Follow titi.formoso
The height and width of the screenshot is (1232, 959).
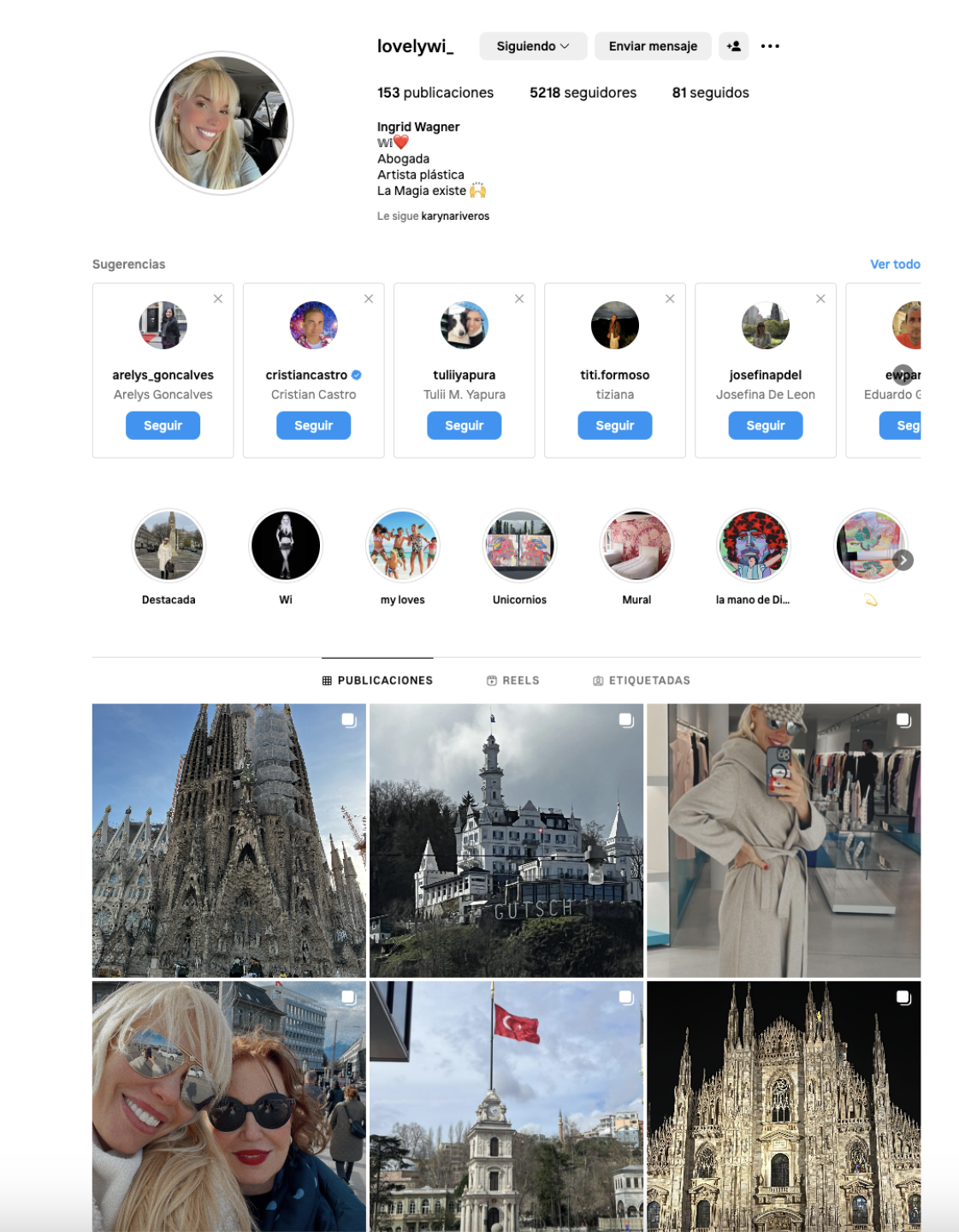pyautogui.click(x=614, y=425)
